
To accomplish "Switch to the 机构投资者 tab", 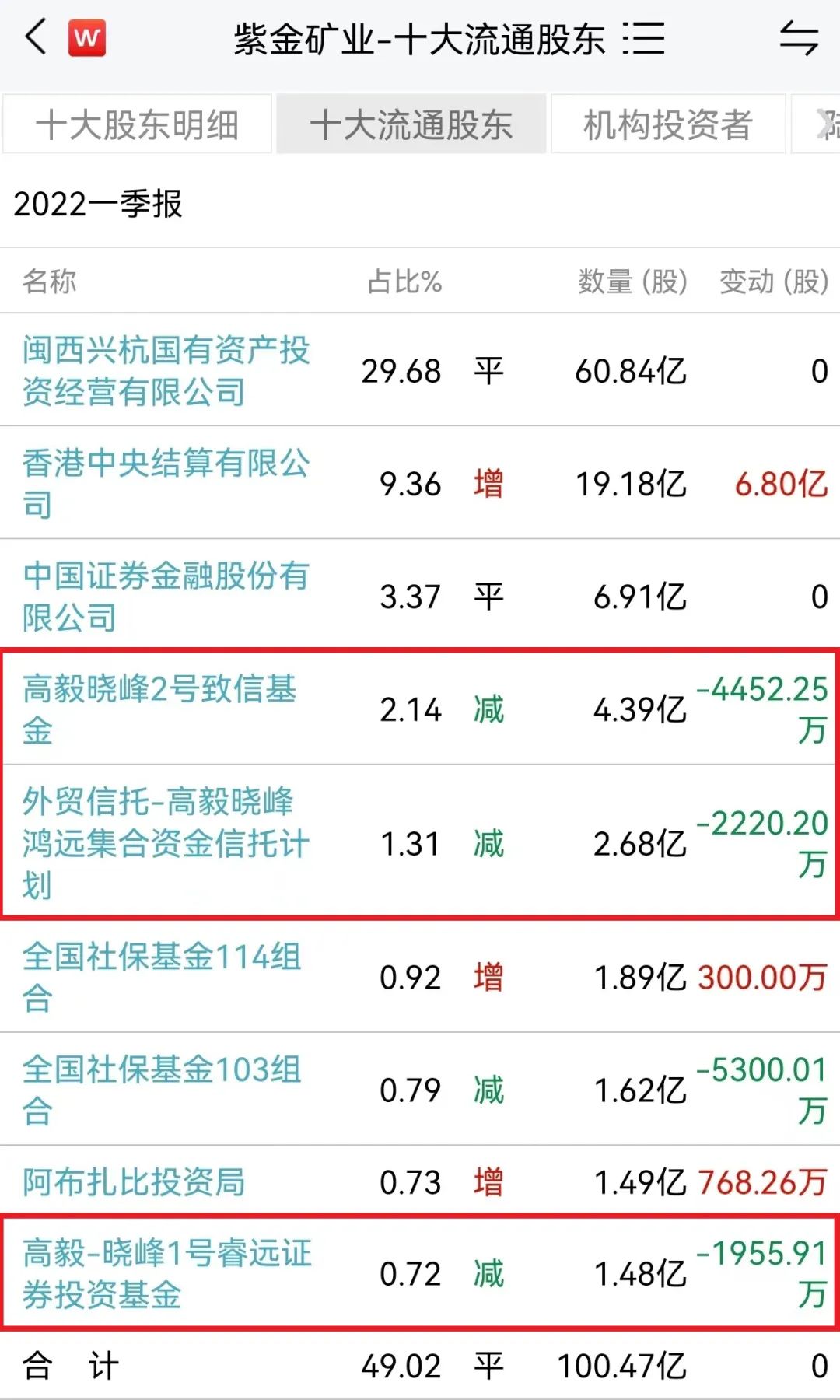I will pyautogui.click(x=668, y=124).
